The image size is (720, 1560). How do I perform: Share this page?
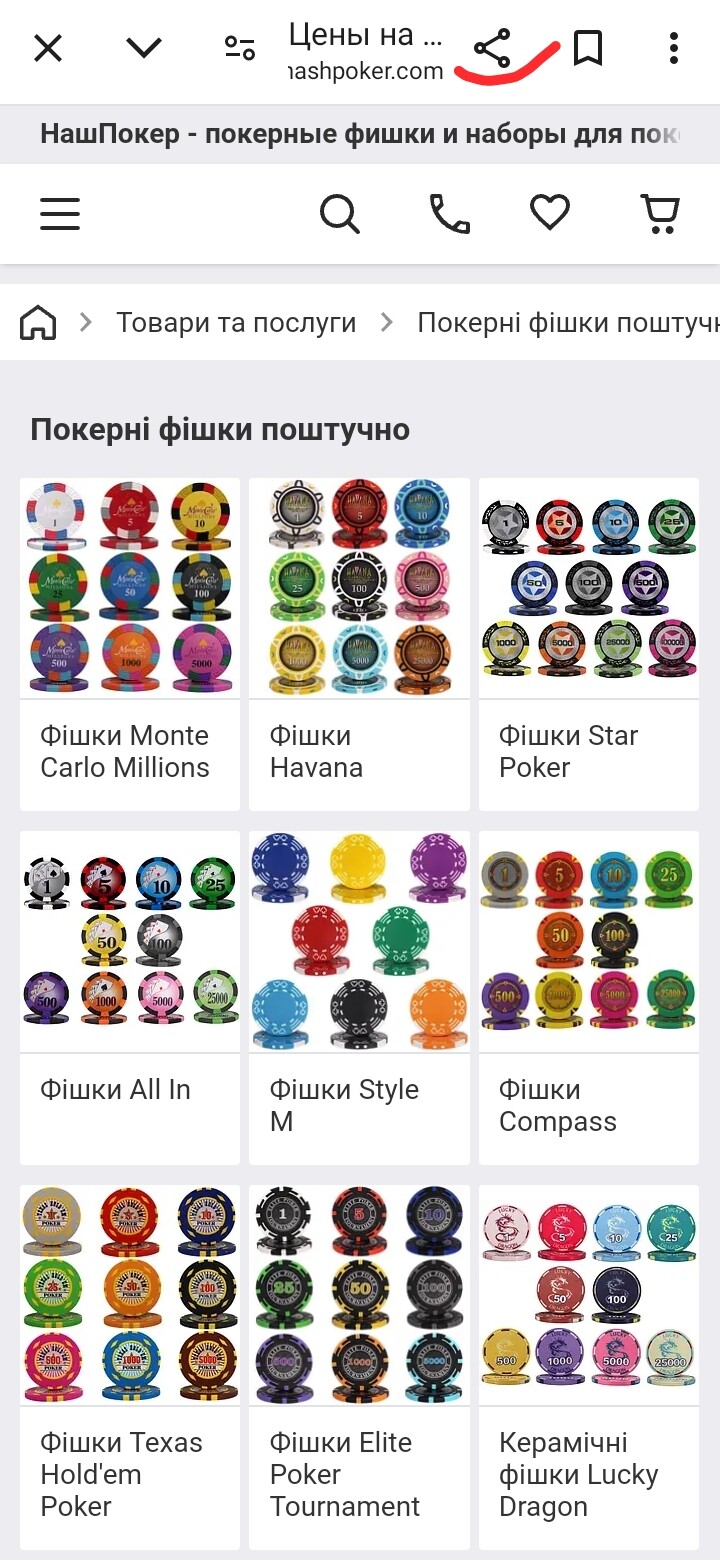[x=492, y=48]
